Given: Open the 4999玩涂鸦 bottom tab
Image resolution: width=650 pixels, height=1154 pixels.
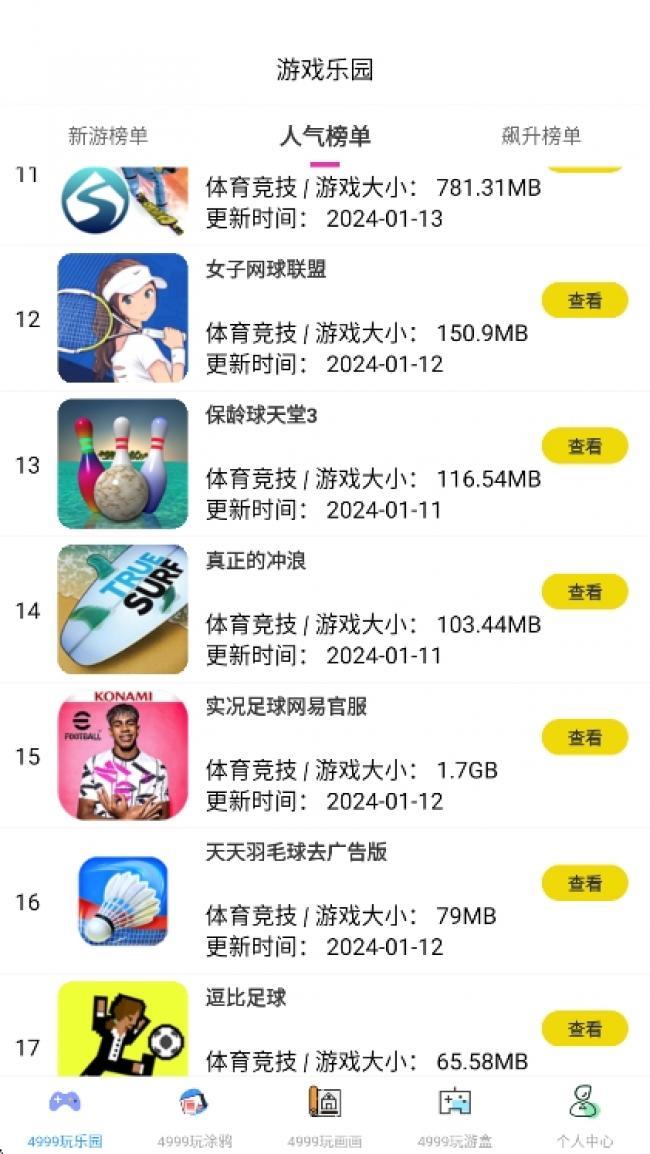Looking at the screenshot, I should pos(194,1117).
